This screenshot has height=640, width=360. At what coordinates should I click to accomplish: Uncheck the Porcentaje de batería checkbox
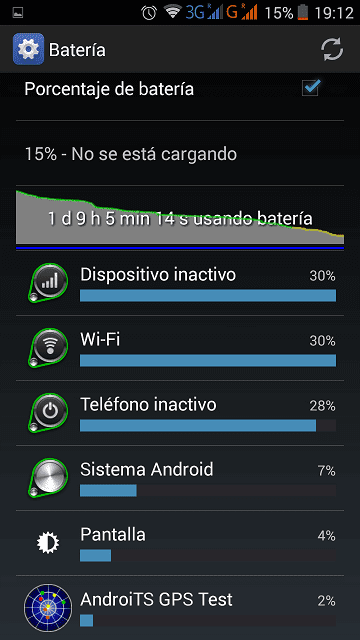(x=311, y=88)
